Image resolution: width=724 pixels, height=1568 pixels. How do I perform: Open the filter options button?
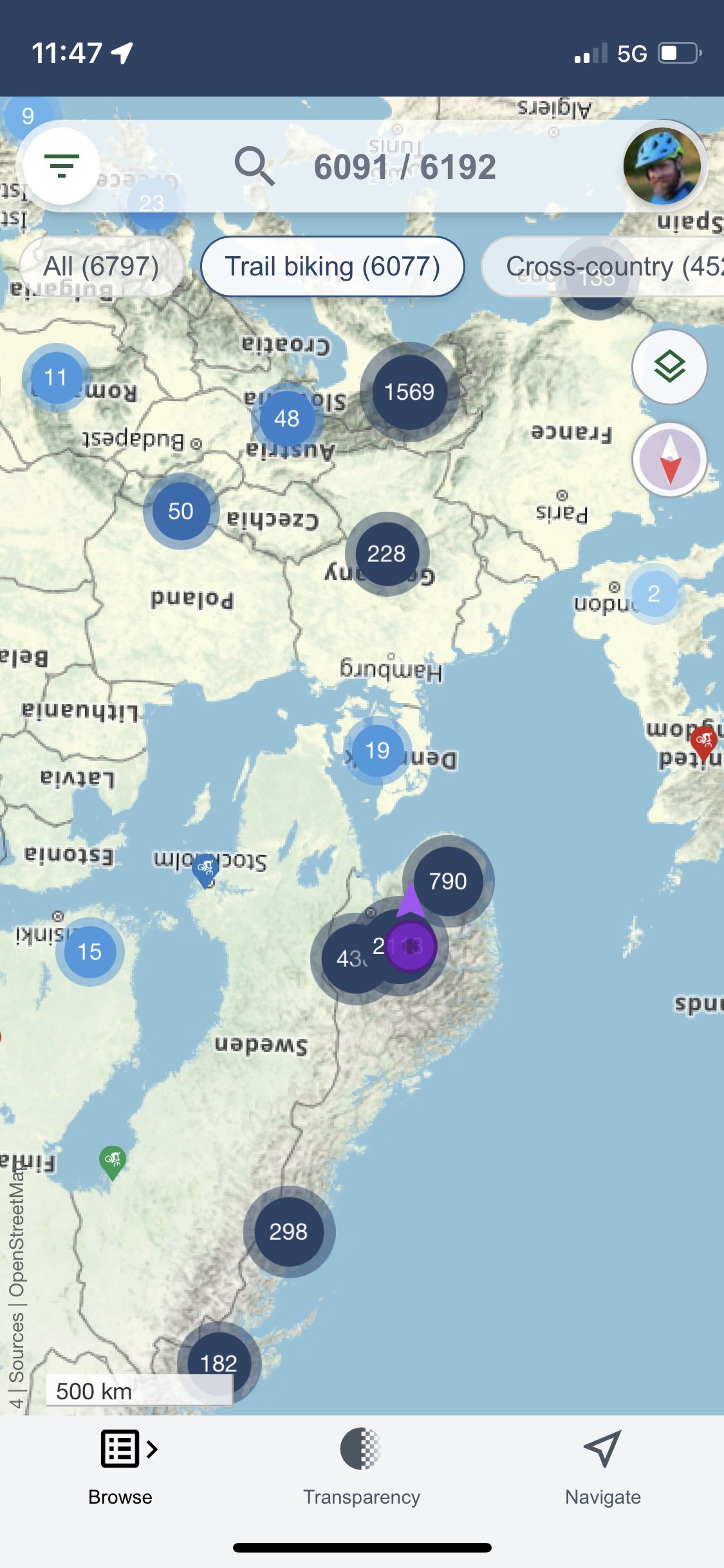[61, 166]
